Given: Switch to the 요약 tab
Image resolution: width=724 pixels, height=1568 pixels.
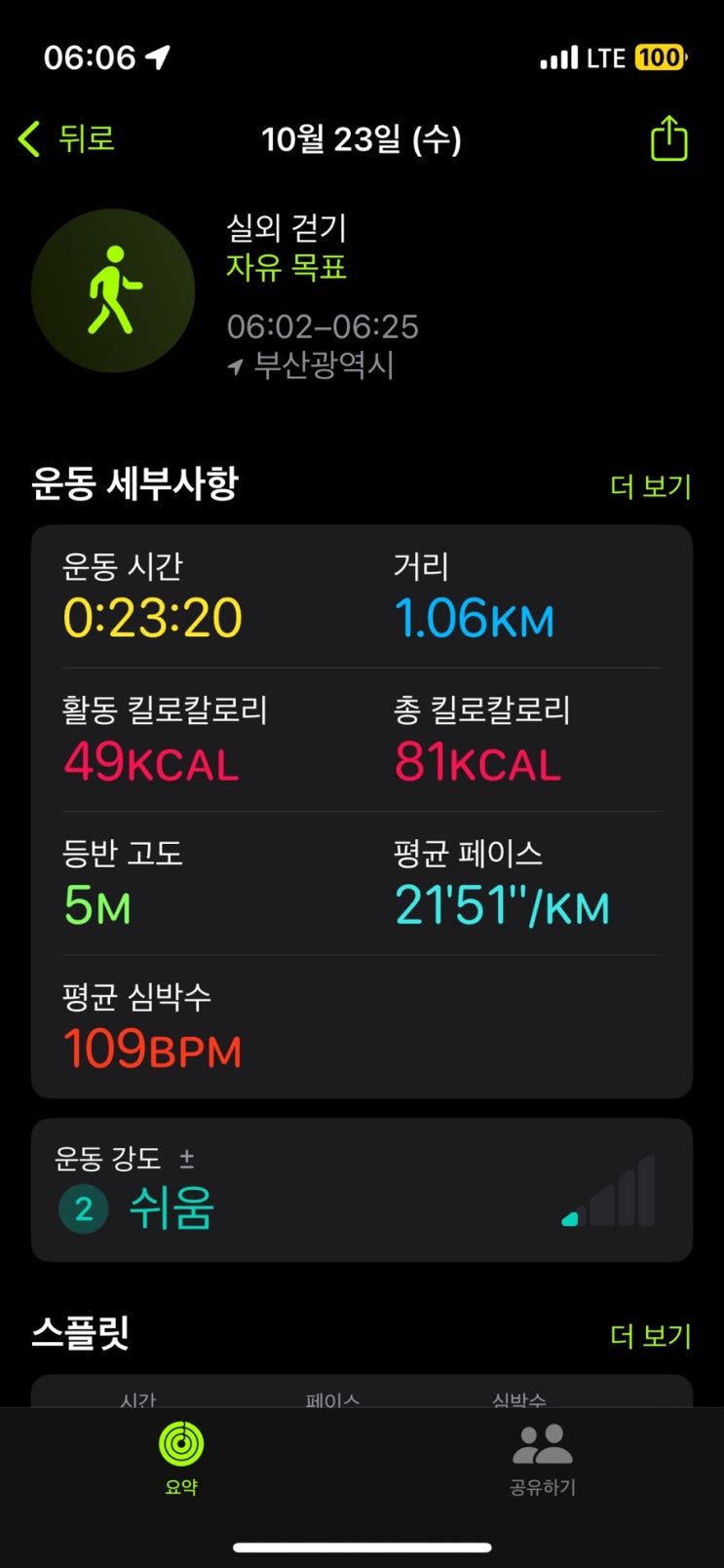Looking at the screenshot, I should 181,1458.
